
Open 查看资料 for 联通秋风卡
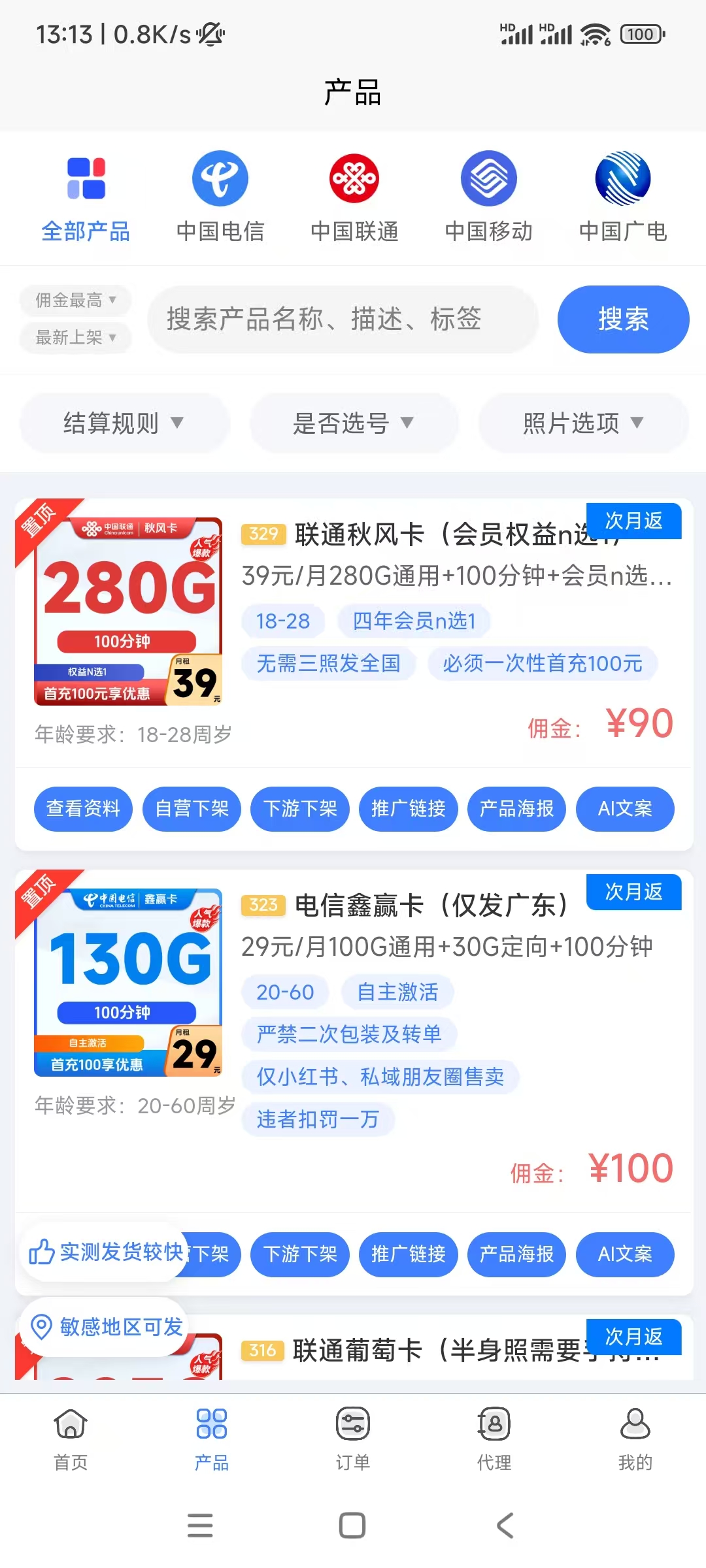(82, 809)
